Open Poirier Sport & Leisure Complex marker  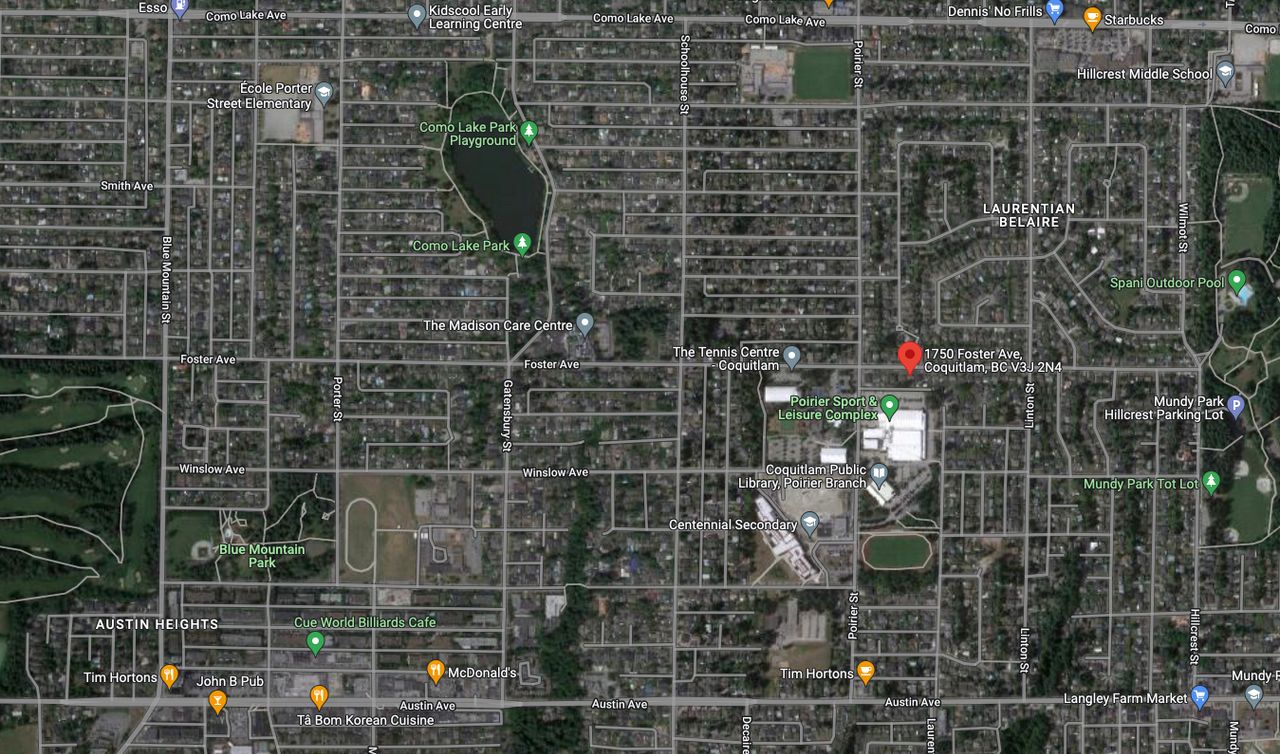(889, 406)
